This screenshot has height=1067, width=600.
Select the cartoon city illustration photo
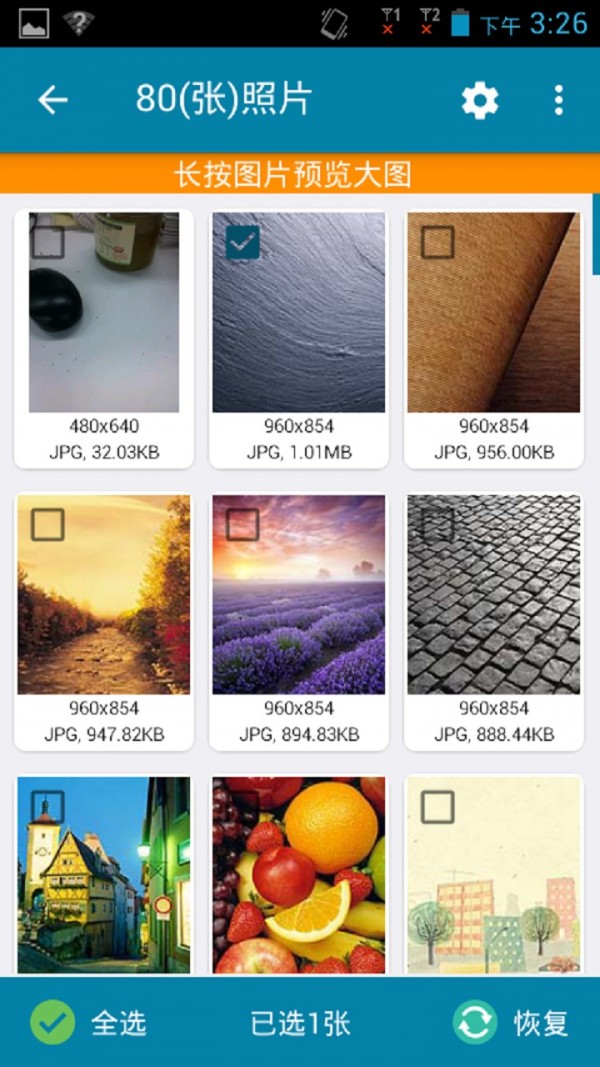tap(438, 806)
